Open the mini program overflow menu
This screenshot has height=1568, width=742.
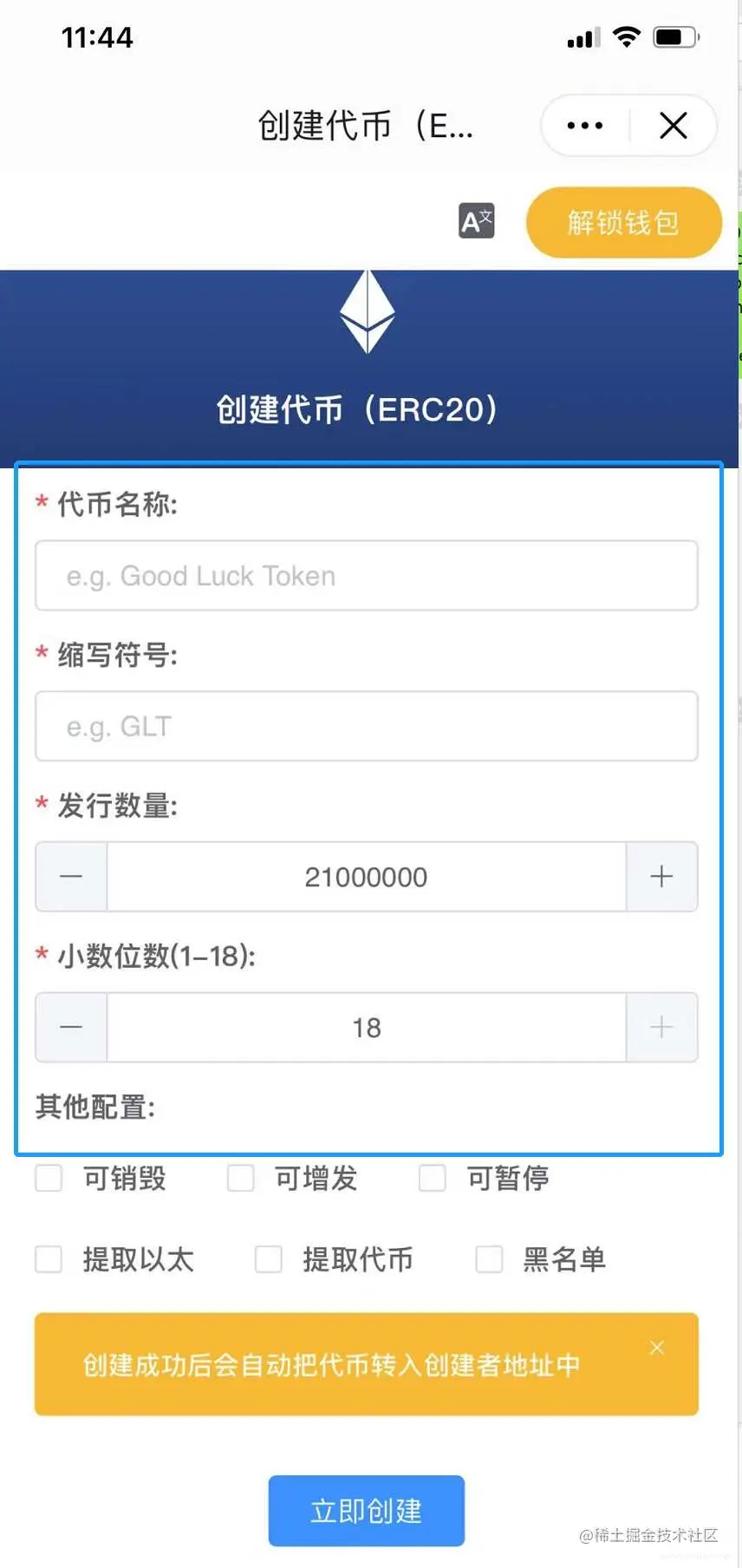(585, 126)
